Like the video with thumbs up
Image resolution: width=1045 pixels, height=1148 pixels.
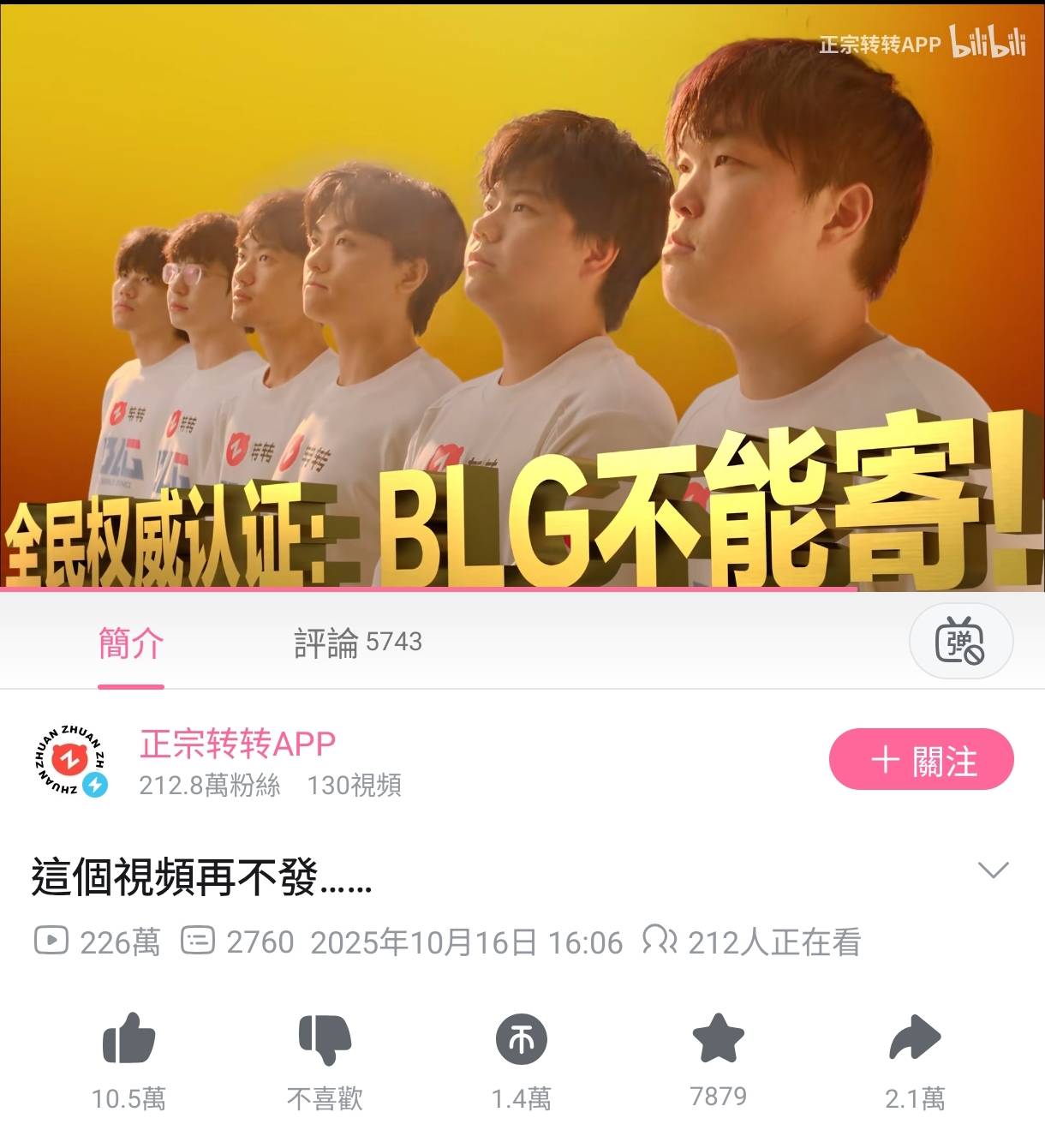pos(128,1039)
